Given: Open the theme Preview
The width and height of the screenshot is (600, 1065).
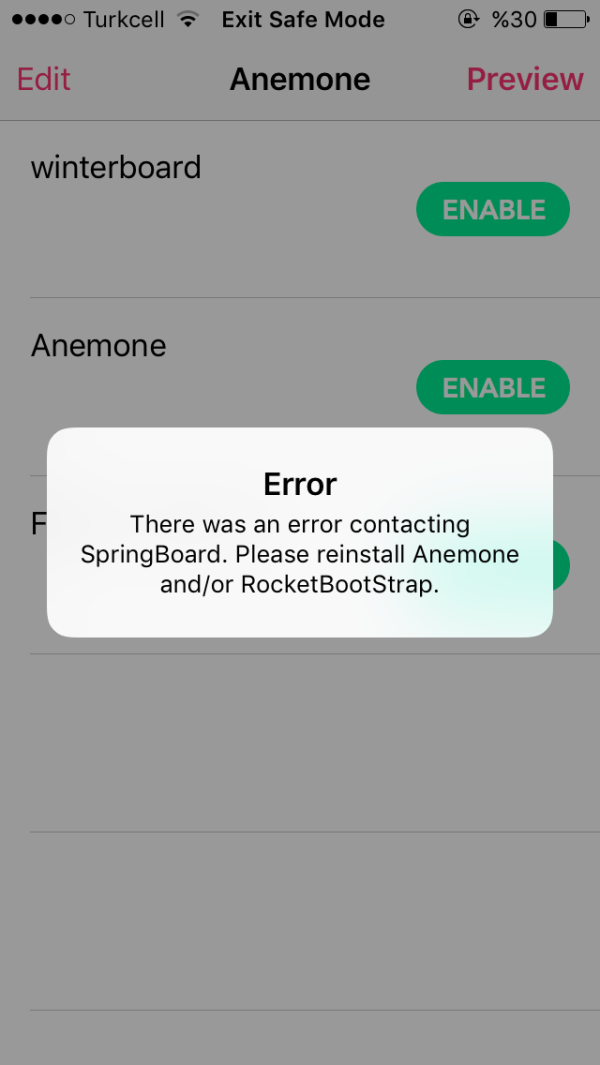Looking at the screenshot, I should (525, 80).
